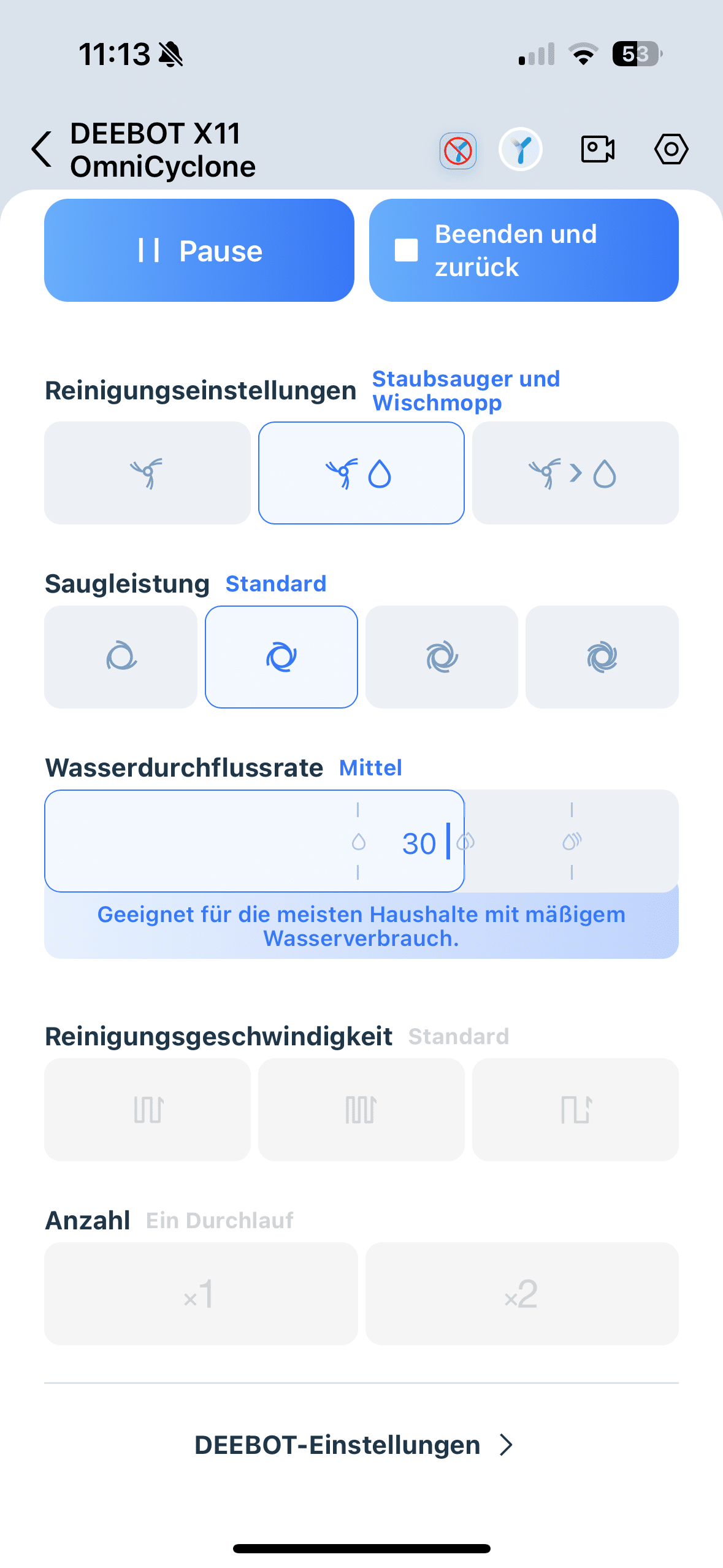Select vacuum and mop mode
This screenshot has width=723, height=1568.
(361, 473)
